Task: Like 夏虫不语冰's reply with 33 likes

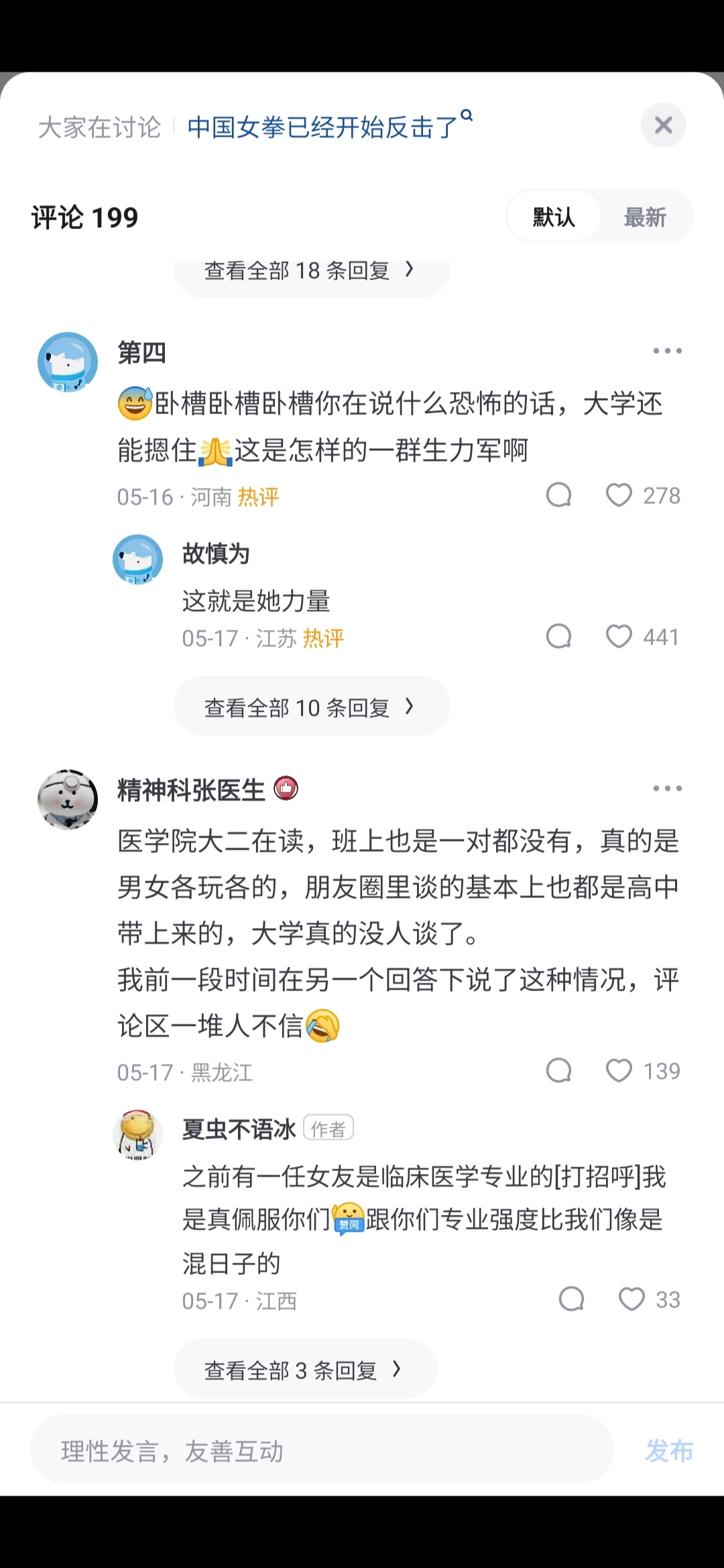Action: click(x=631, y=1299)
